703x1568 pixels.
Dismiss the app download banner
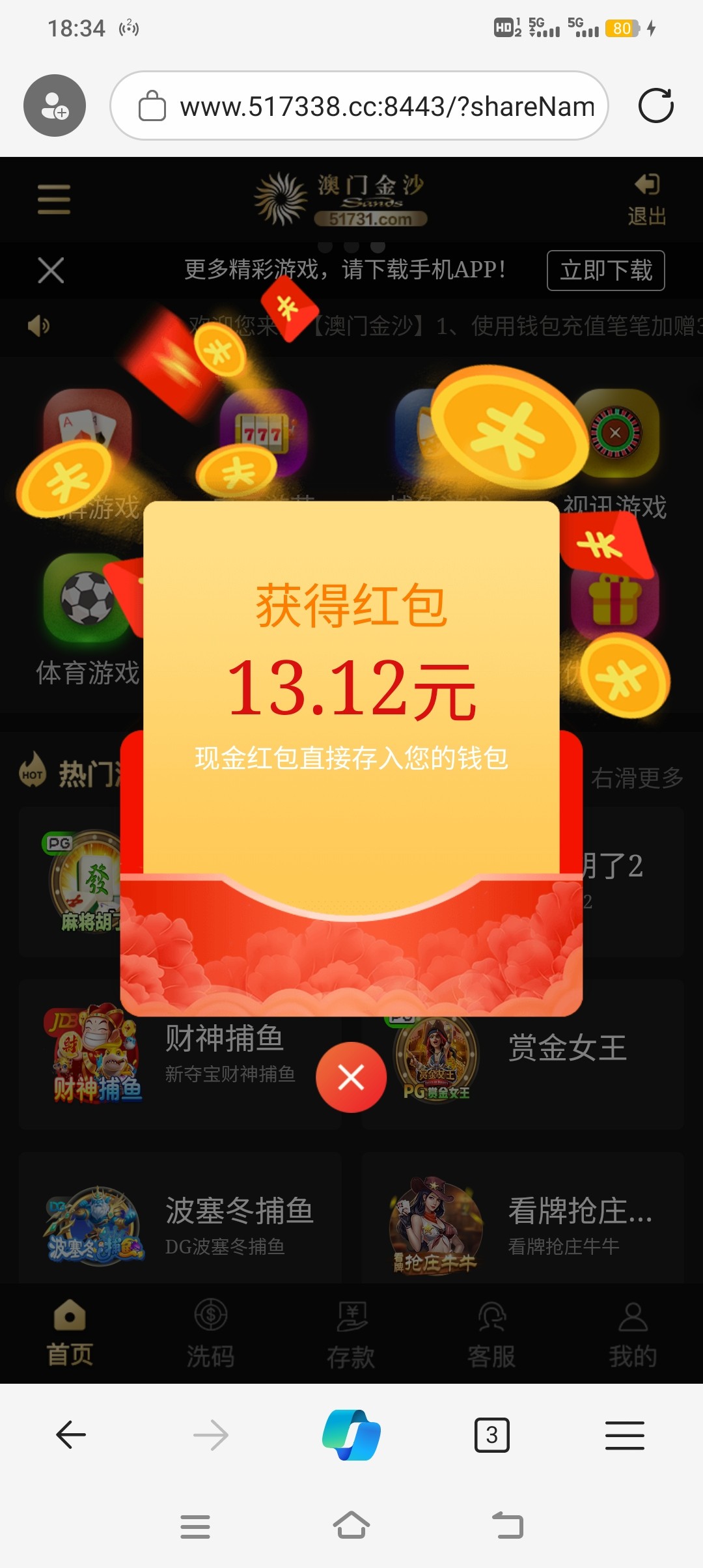pos(51,270)
